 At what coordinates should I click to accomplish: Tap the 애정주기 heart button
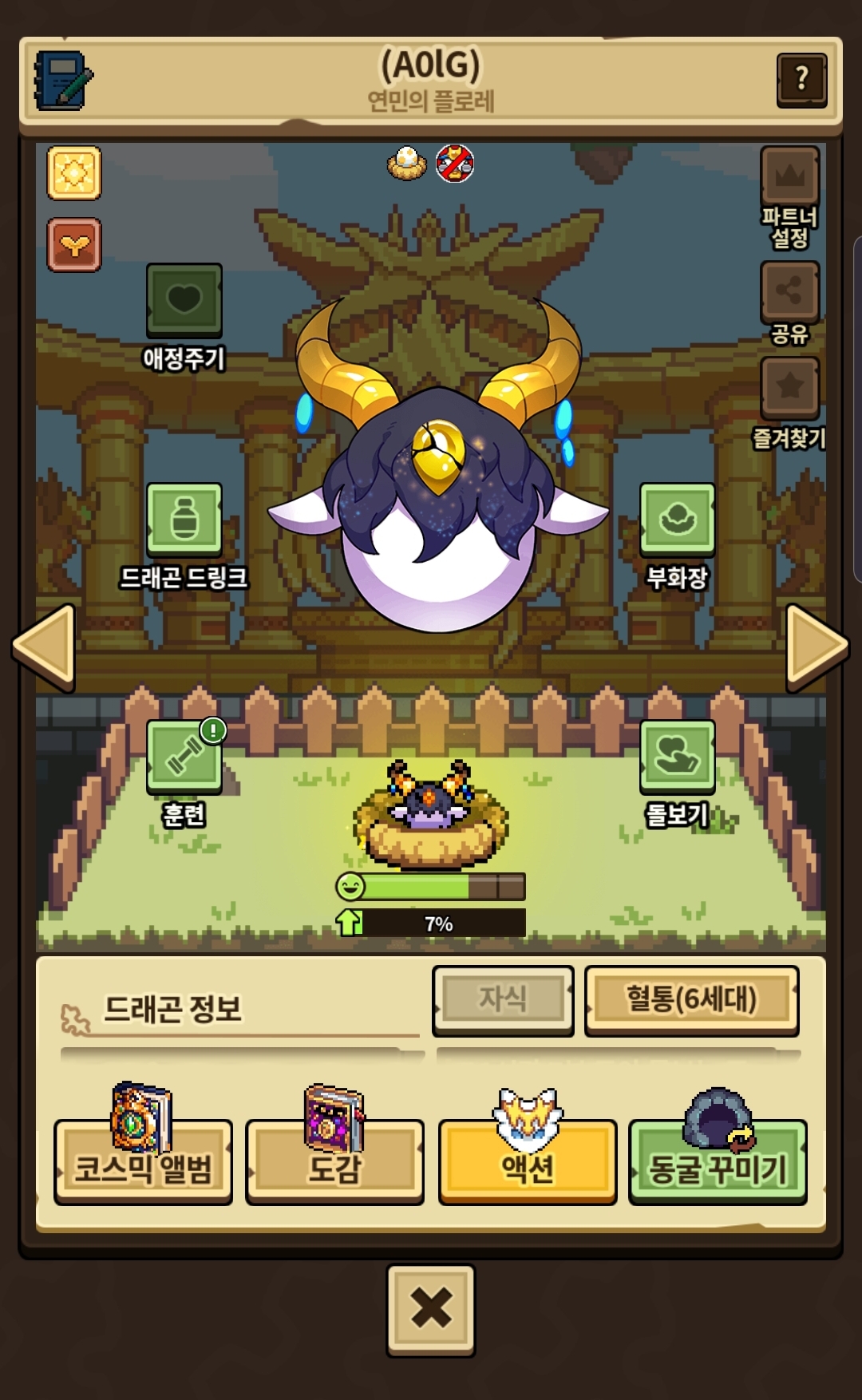184,300
